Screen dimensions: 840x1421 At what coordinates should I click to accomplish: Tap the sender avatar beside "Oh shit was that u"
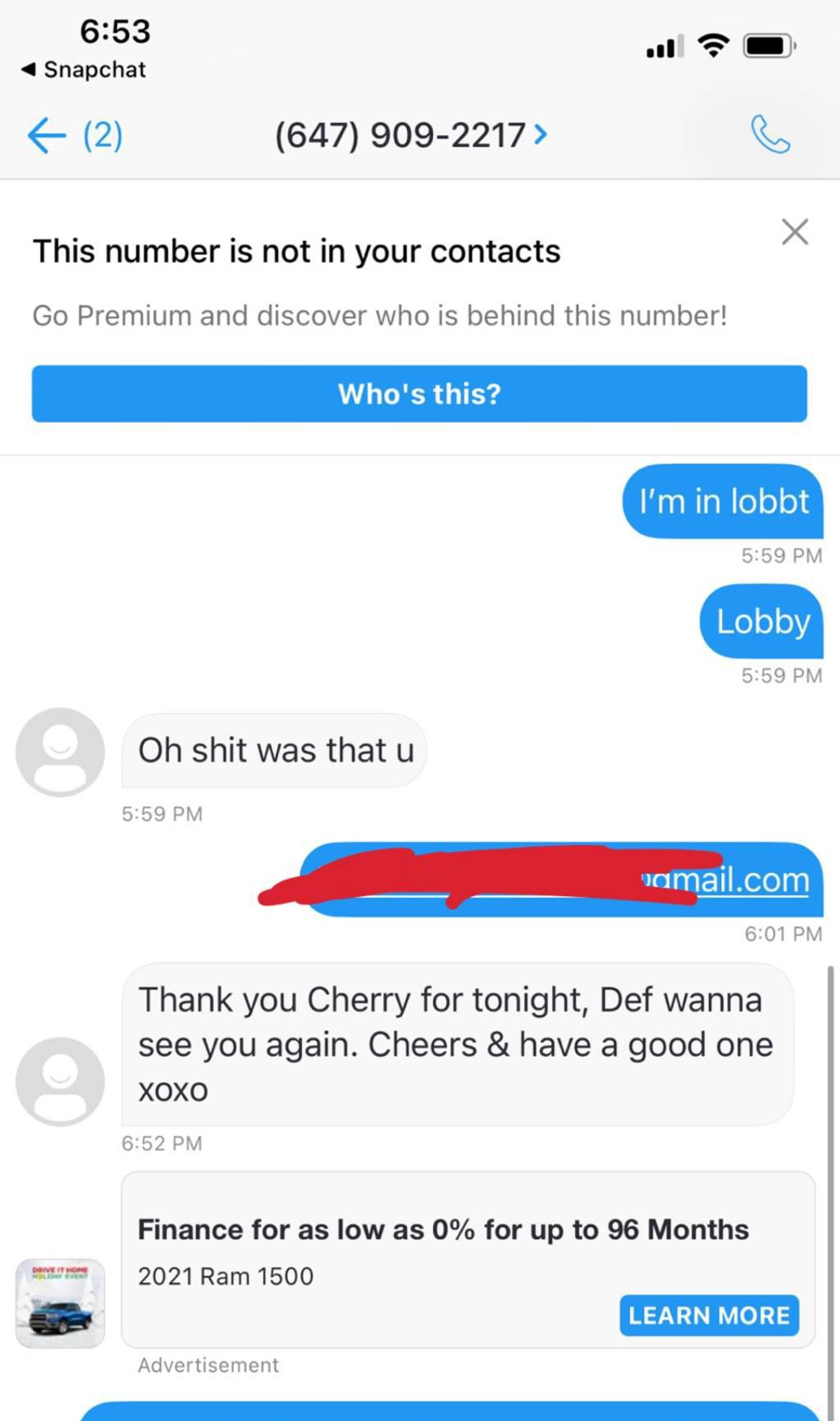tap(61, 752)
